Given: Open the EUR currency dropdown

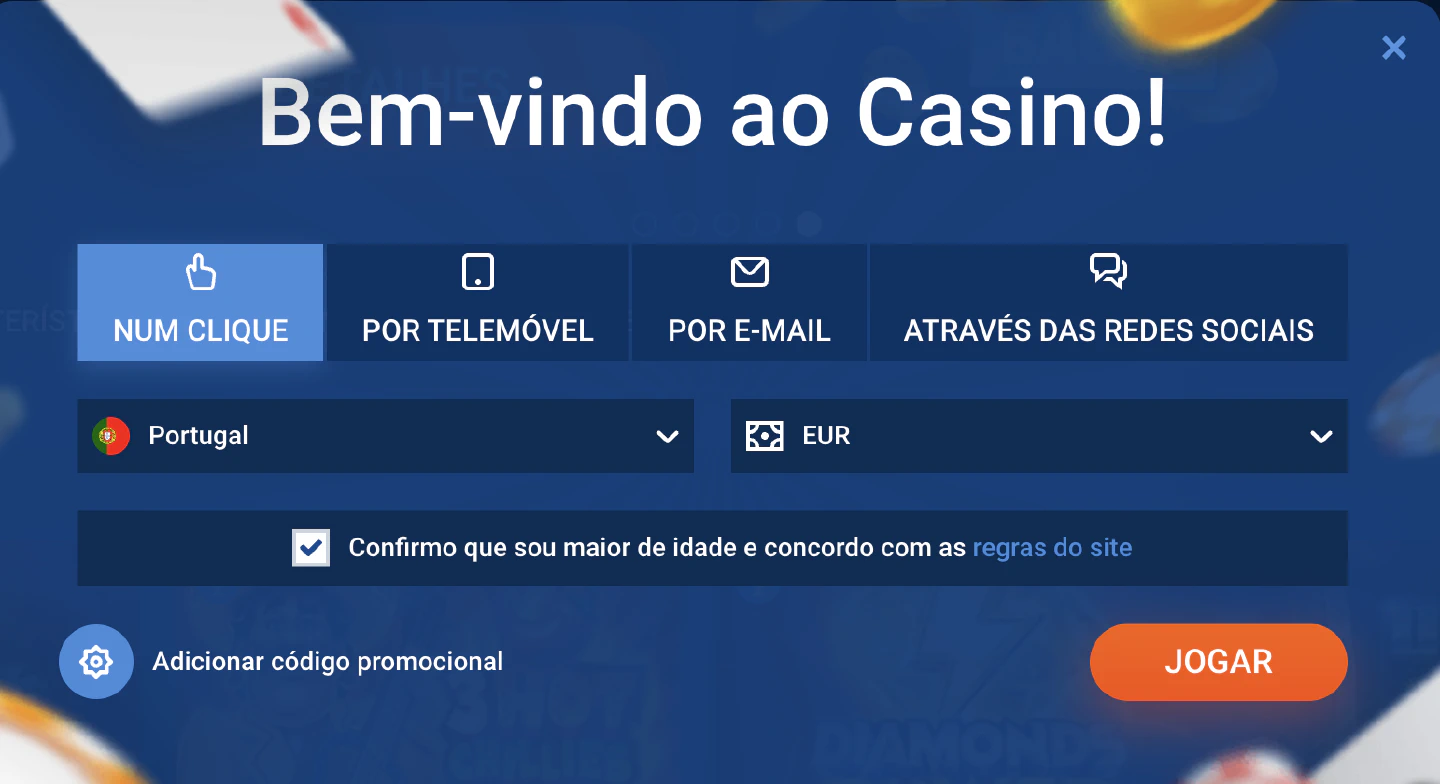Looking at the screenshot, I should coord(1039,436).
